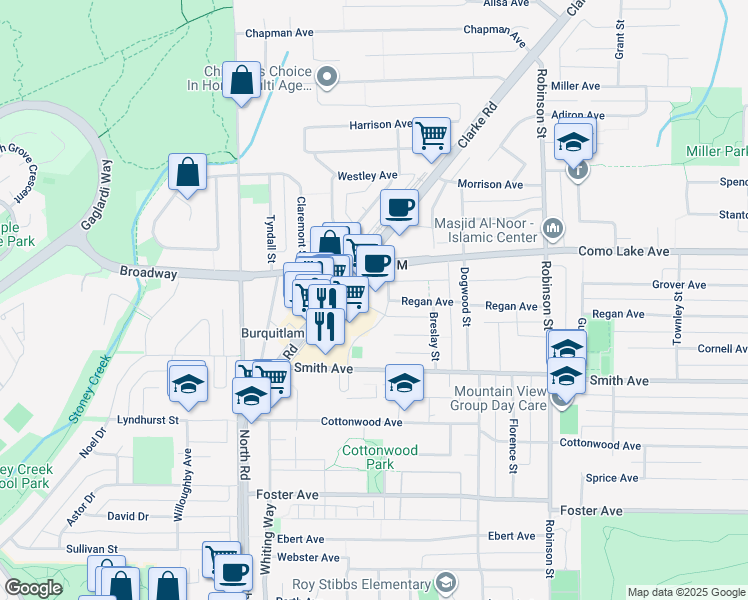
Task: Tap the coffee cup marker near Westley Ave
Action: 399,208
